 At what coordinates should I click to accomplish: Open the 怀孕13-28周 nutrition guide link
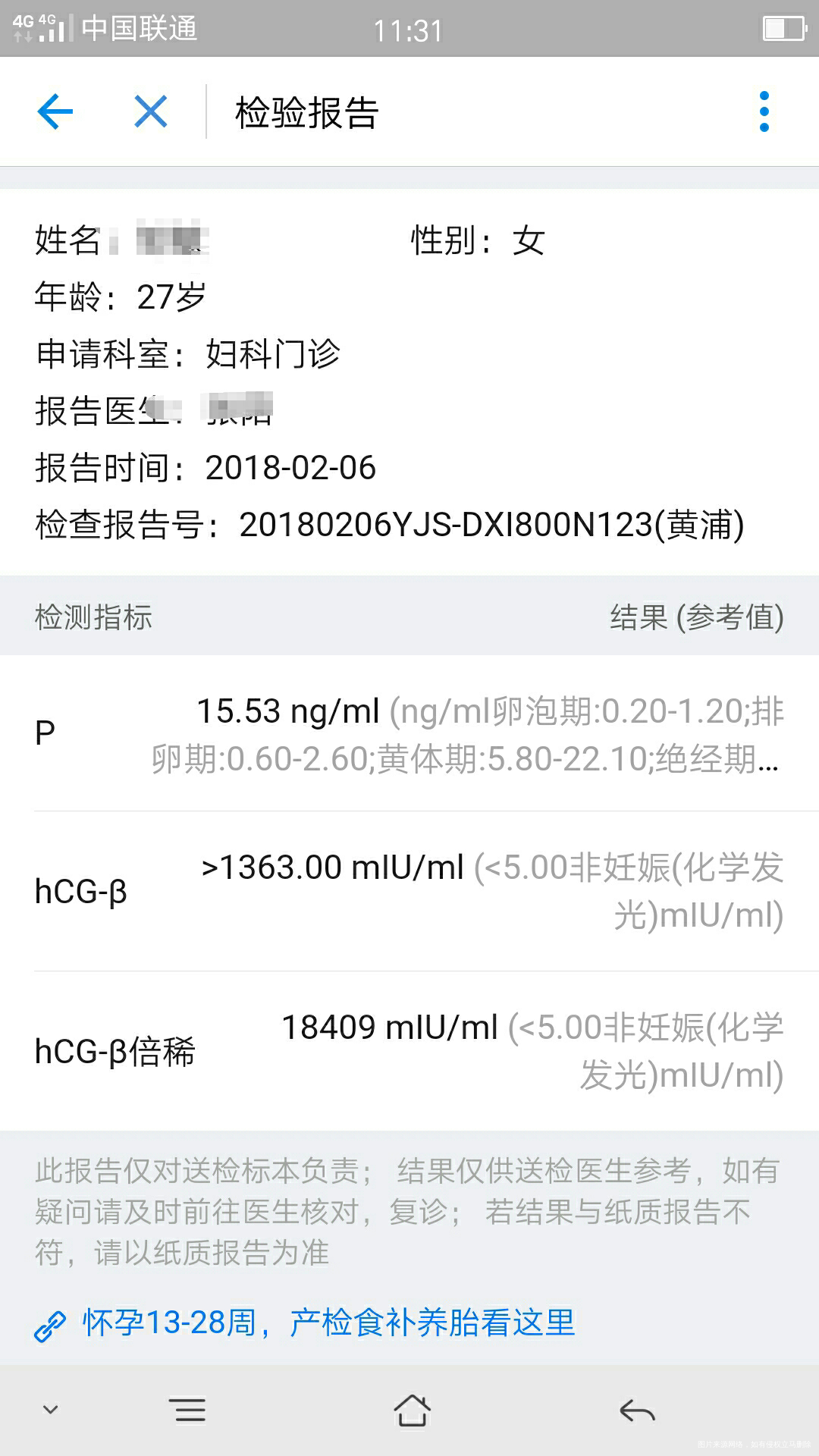(326, 1322)
